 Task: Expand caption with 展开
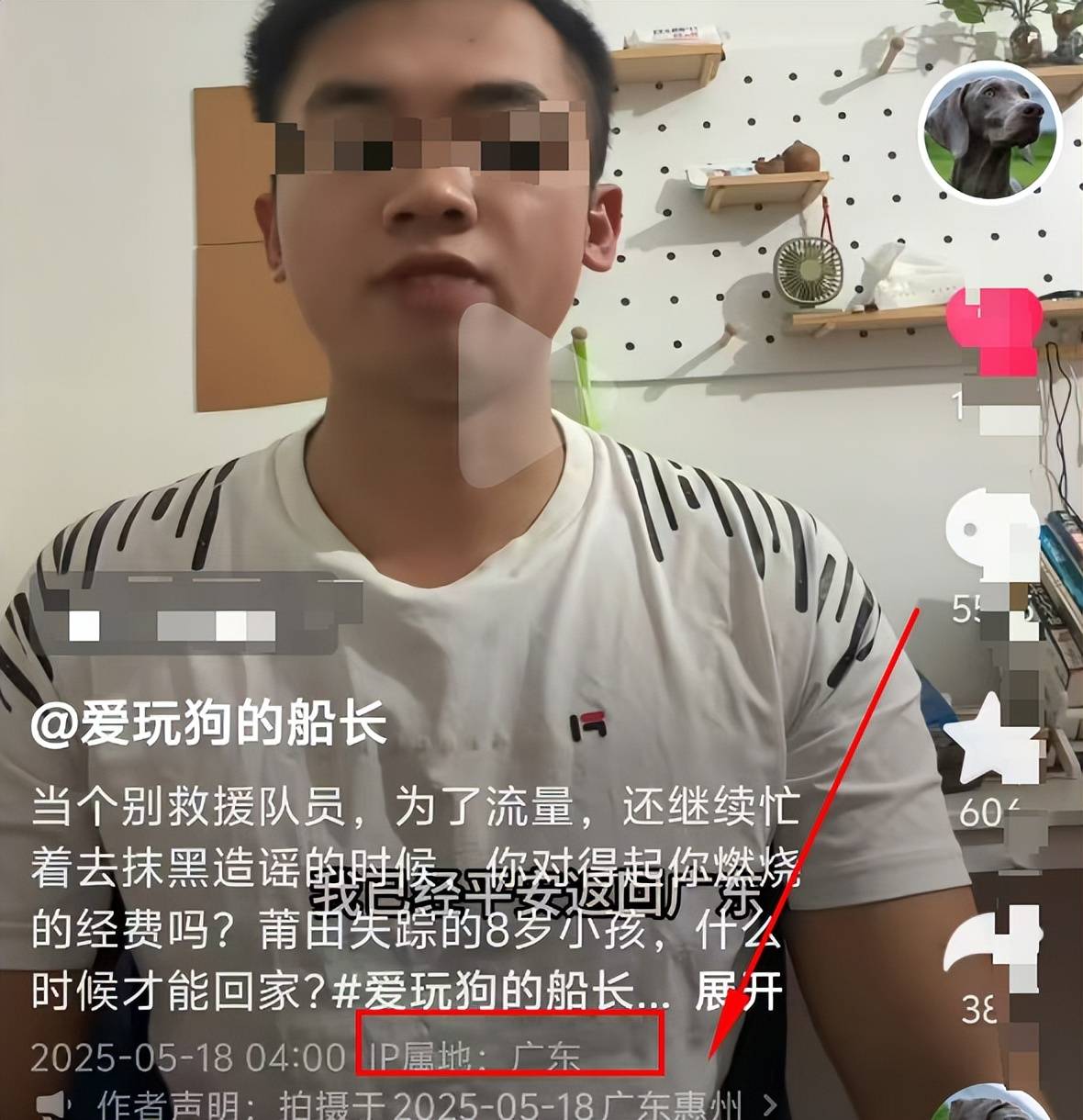pos(739,991)
